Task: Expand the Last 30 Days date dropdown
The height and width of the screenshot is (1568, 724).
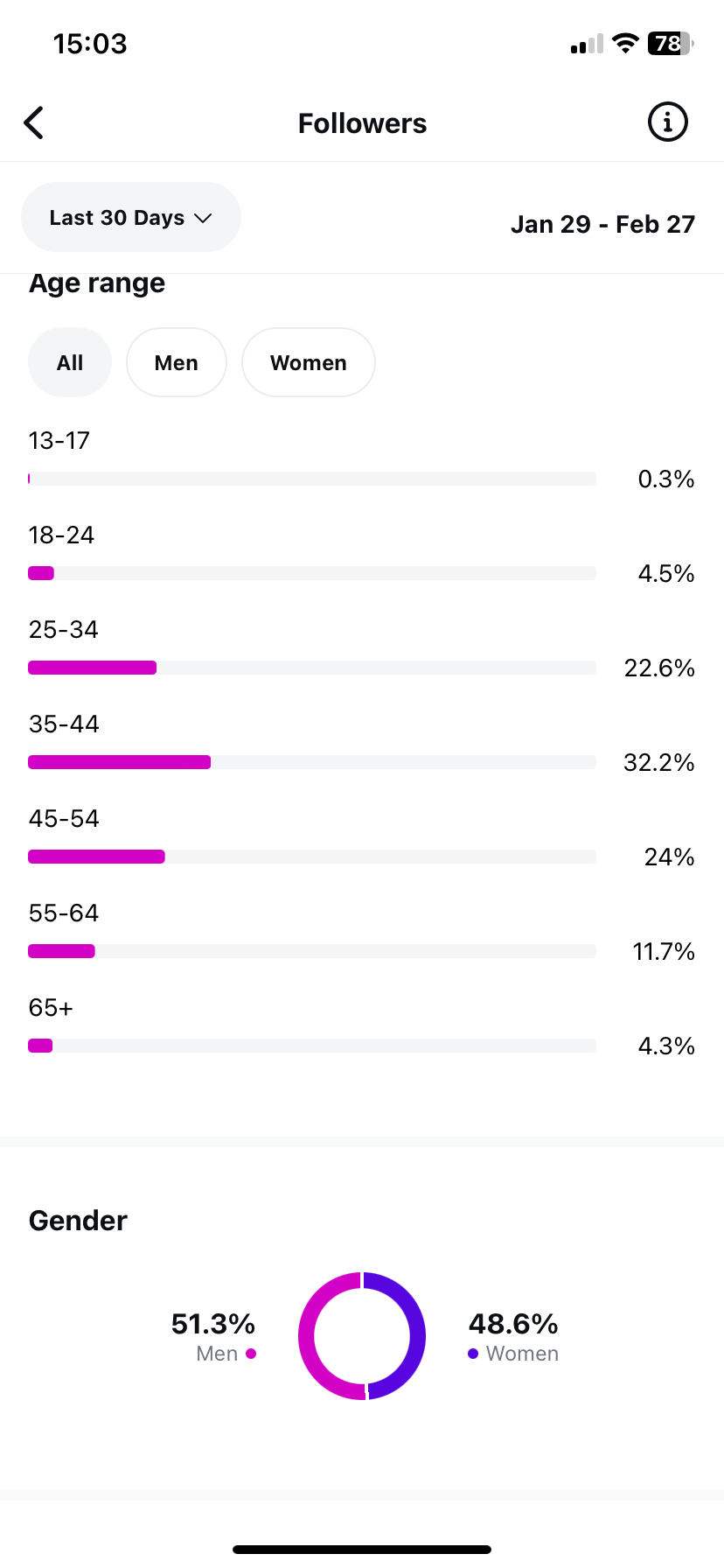Action: click(x=131, y=217)
